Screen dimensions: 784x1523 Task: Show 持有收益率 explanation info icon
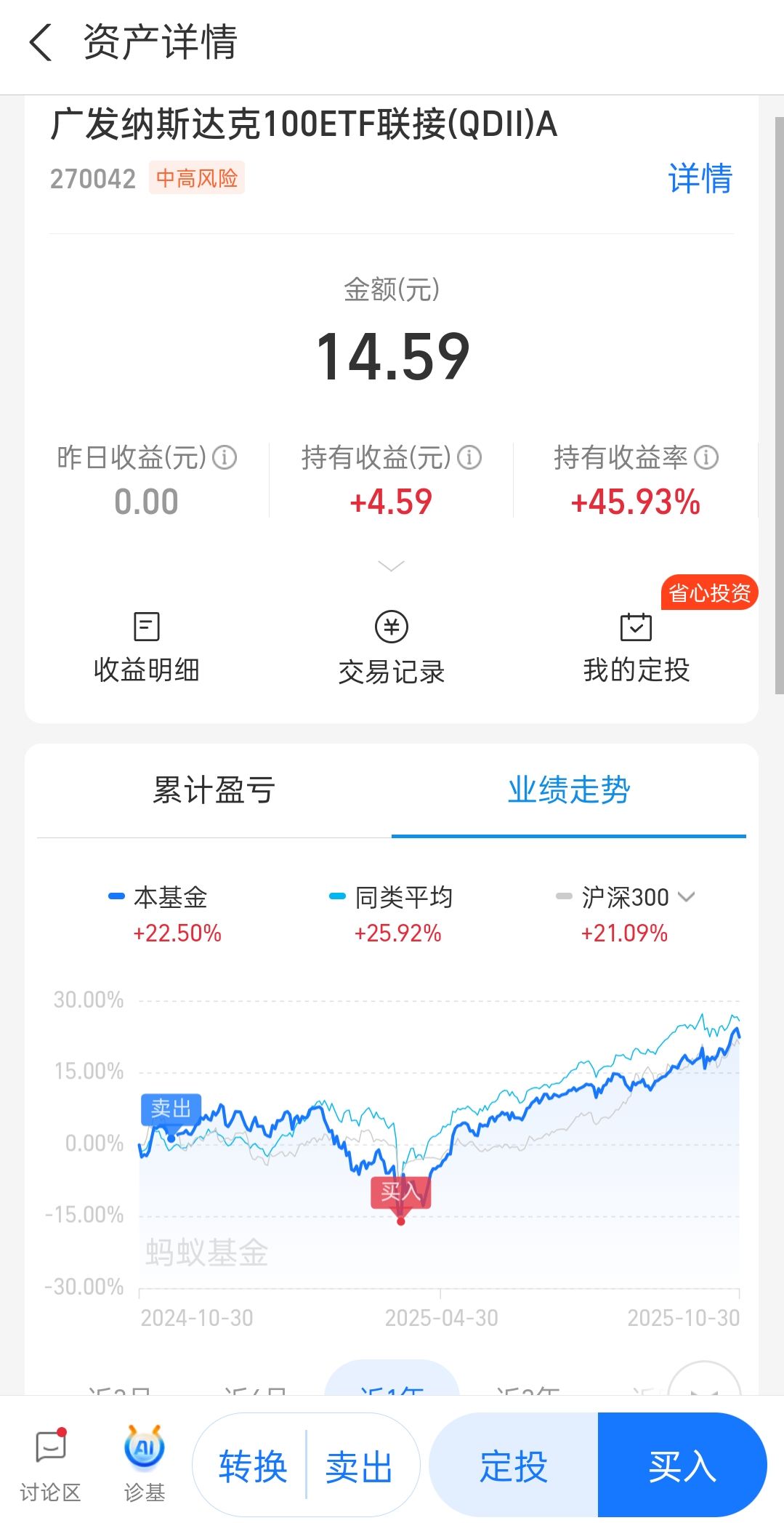(706, 458)
